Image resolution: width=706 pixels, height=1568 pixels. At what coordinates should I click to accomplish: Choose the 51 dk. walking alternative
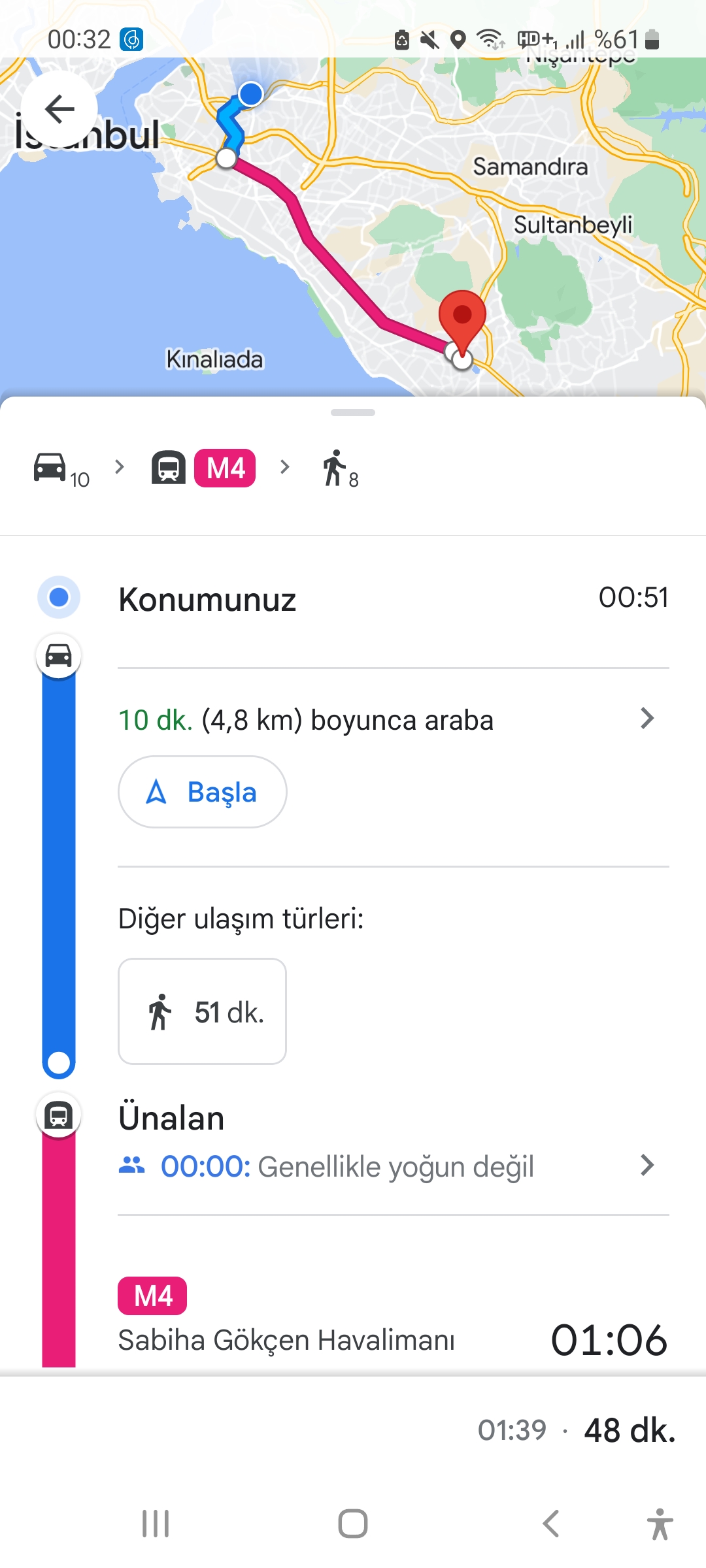202,1011
